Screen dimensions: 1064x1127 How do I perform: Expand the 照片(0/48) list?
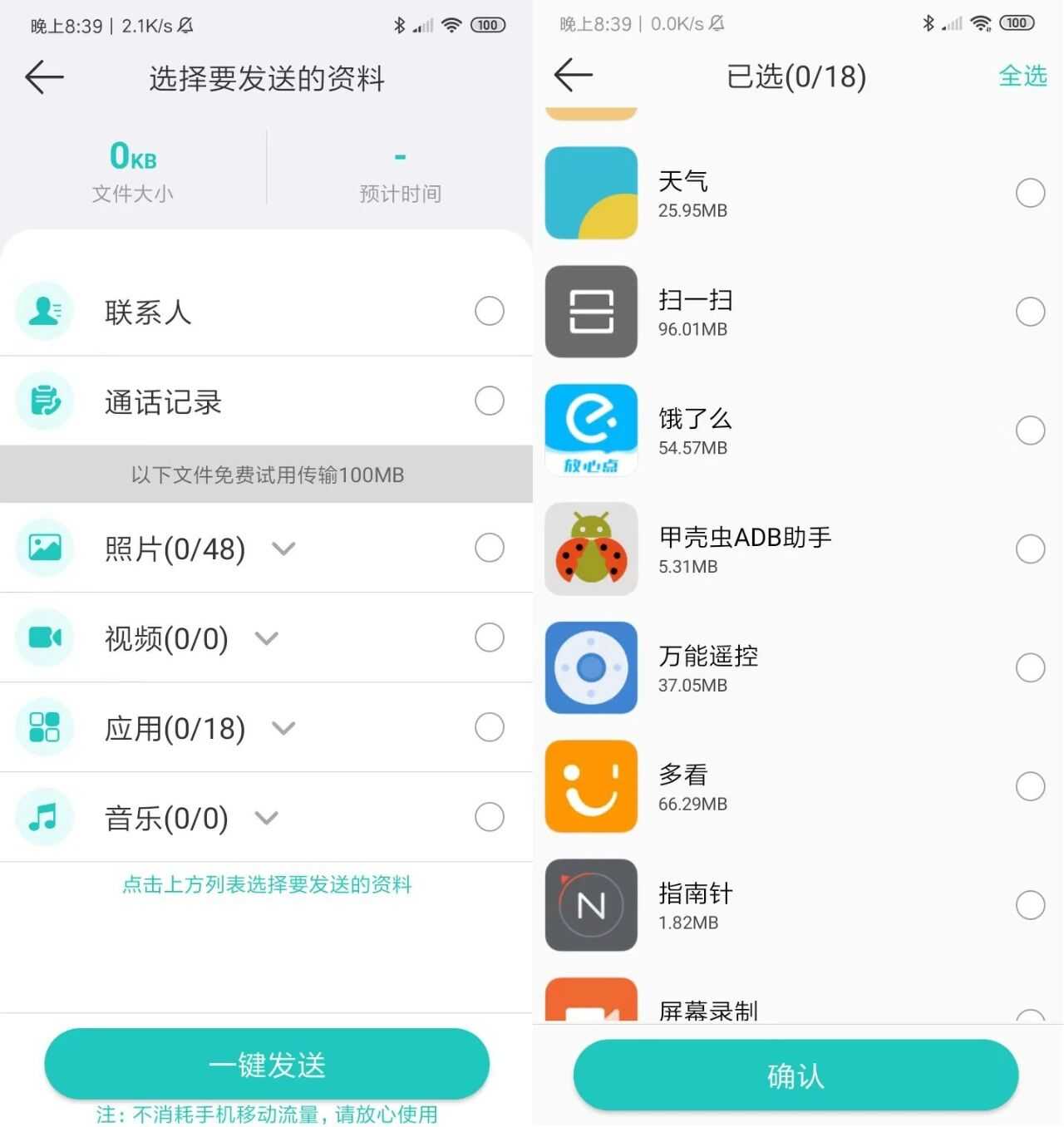tap(283, 549)
